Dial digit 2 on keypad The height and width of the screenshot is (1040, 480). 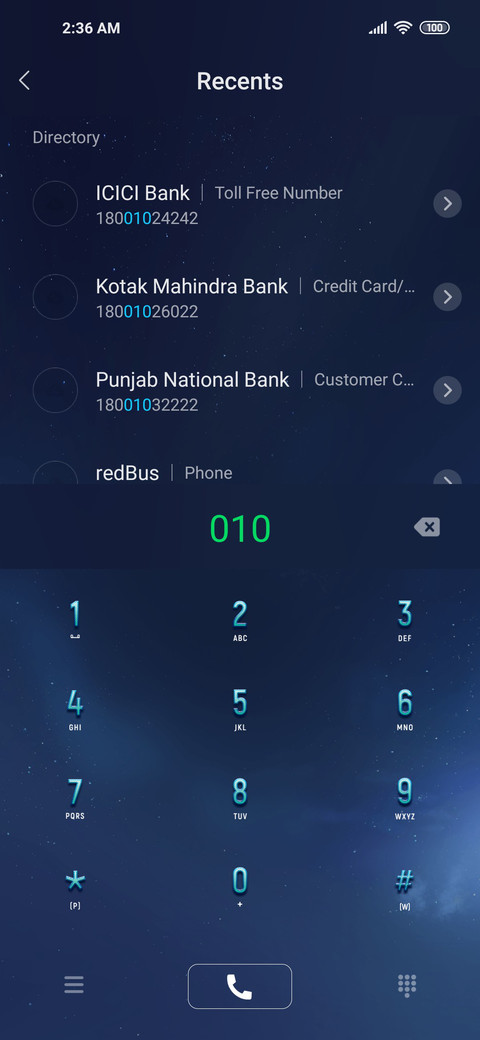[x=240, y=619]
